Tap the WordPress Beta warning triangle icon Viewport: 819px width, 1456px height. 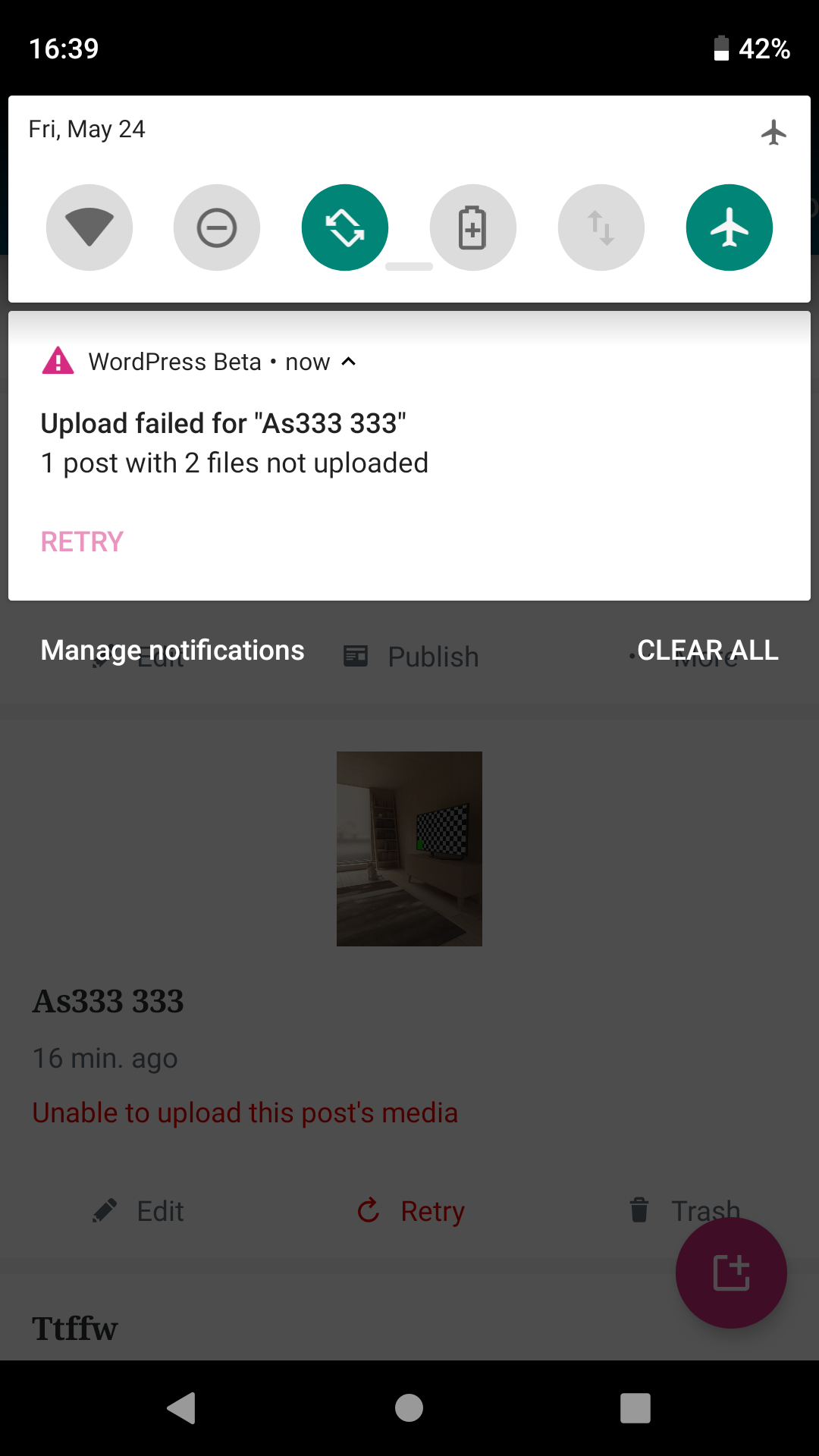[57, 362]
